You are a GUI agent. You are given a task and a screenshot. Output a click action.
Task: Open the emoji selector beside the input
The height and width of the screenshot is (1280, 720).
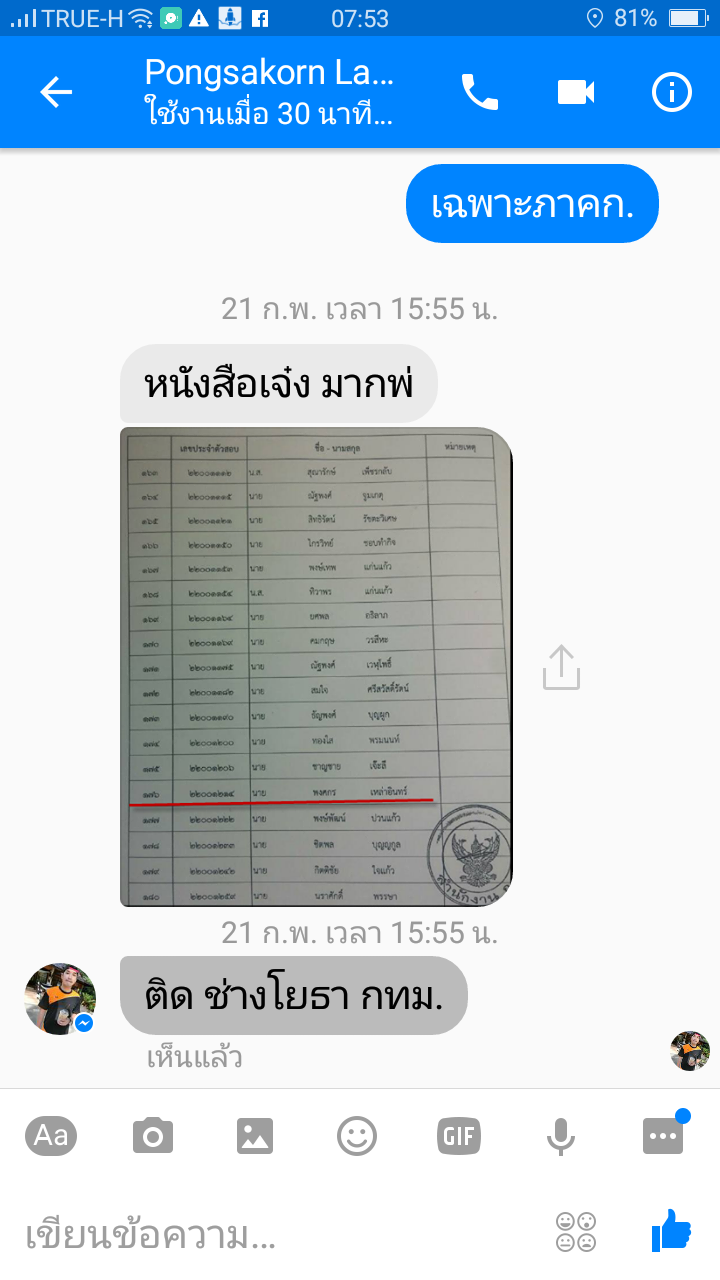(576, 1232)
